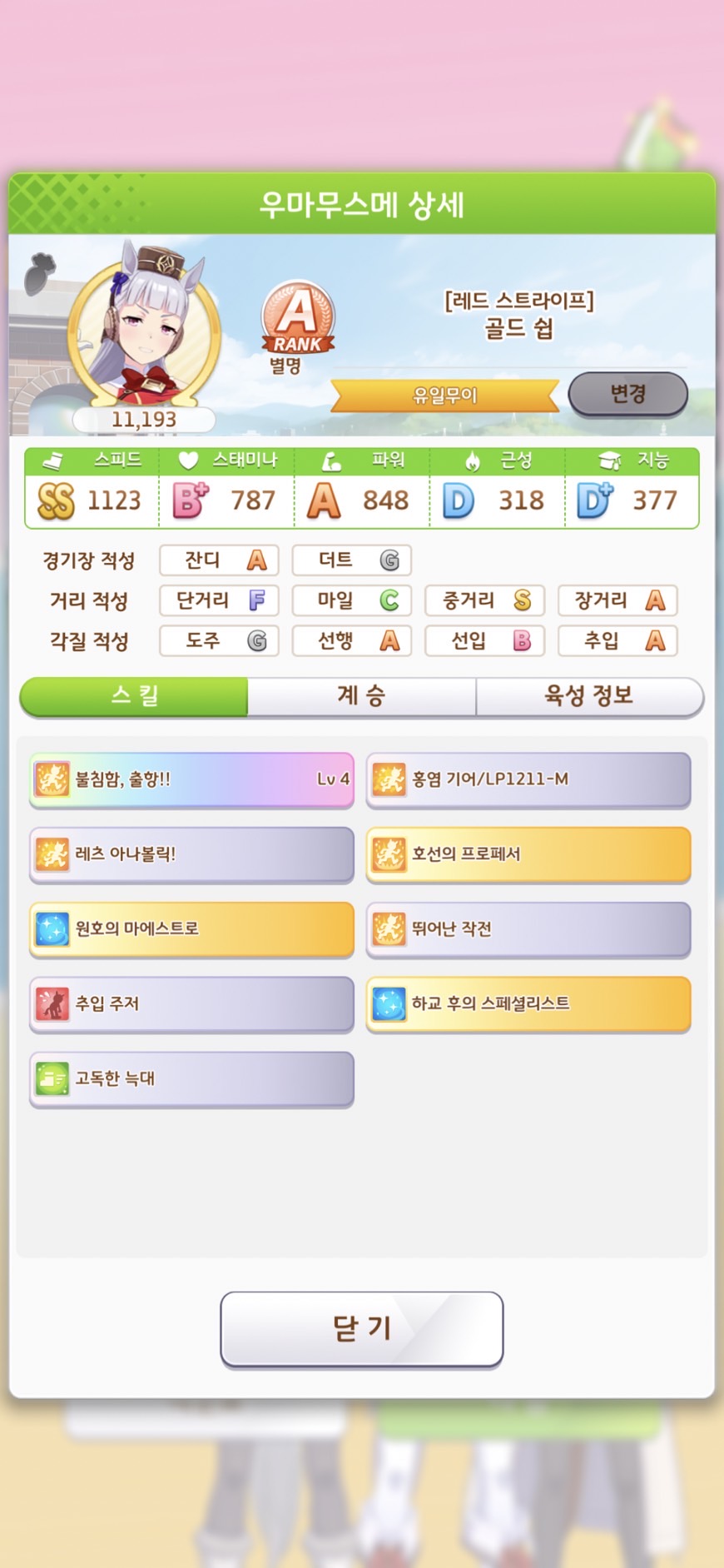Switch to the 계승 tab
724x1568 pixels.
[361, 696]
